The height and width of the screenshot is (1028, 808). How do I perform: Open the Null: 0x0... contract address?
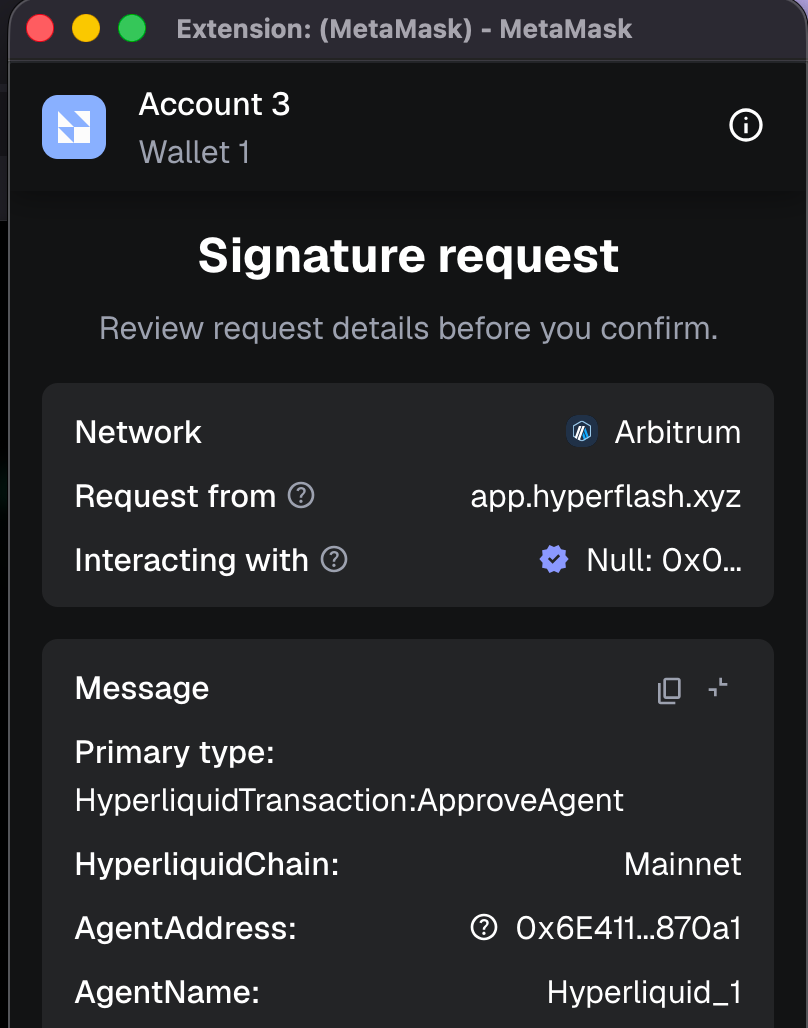pos(663,560)
